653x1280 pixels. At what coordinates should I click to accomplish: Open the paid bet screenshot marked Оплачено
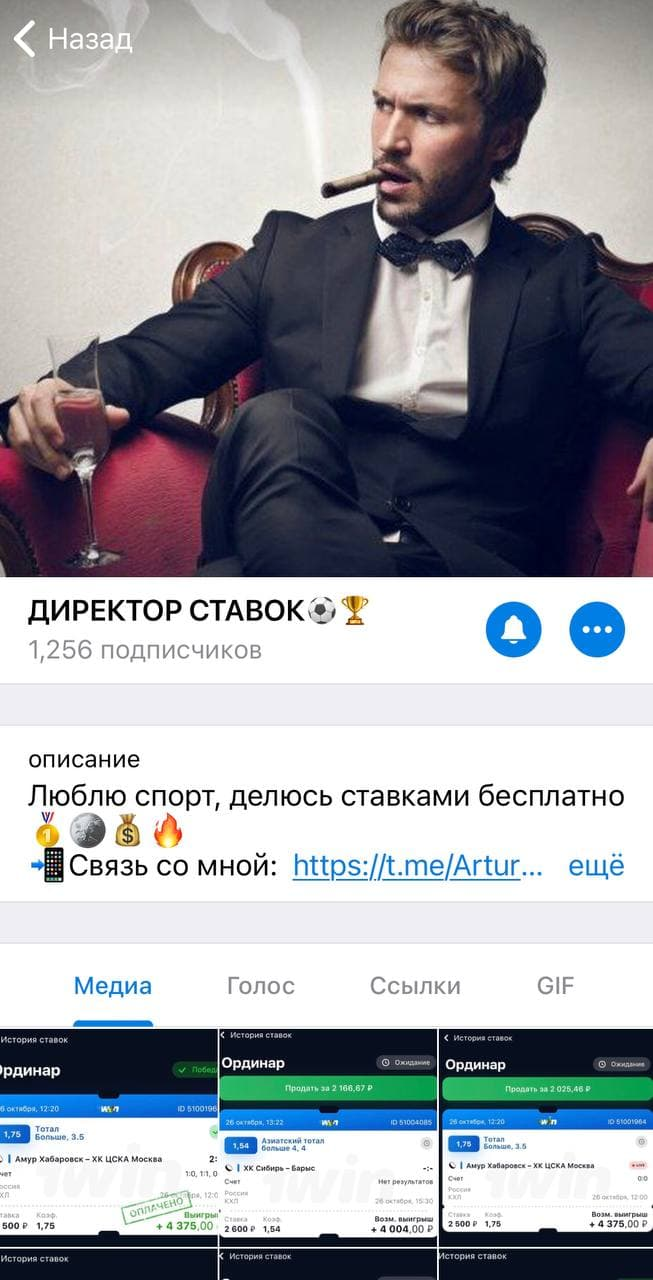click(108, 1136)
